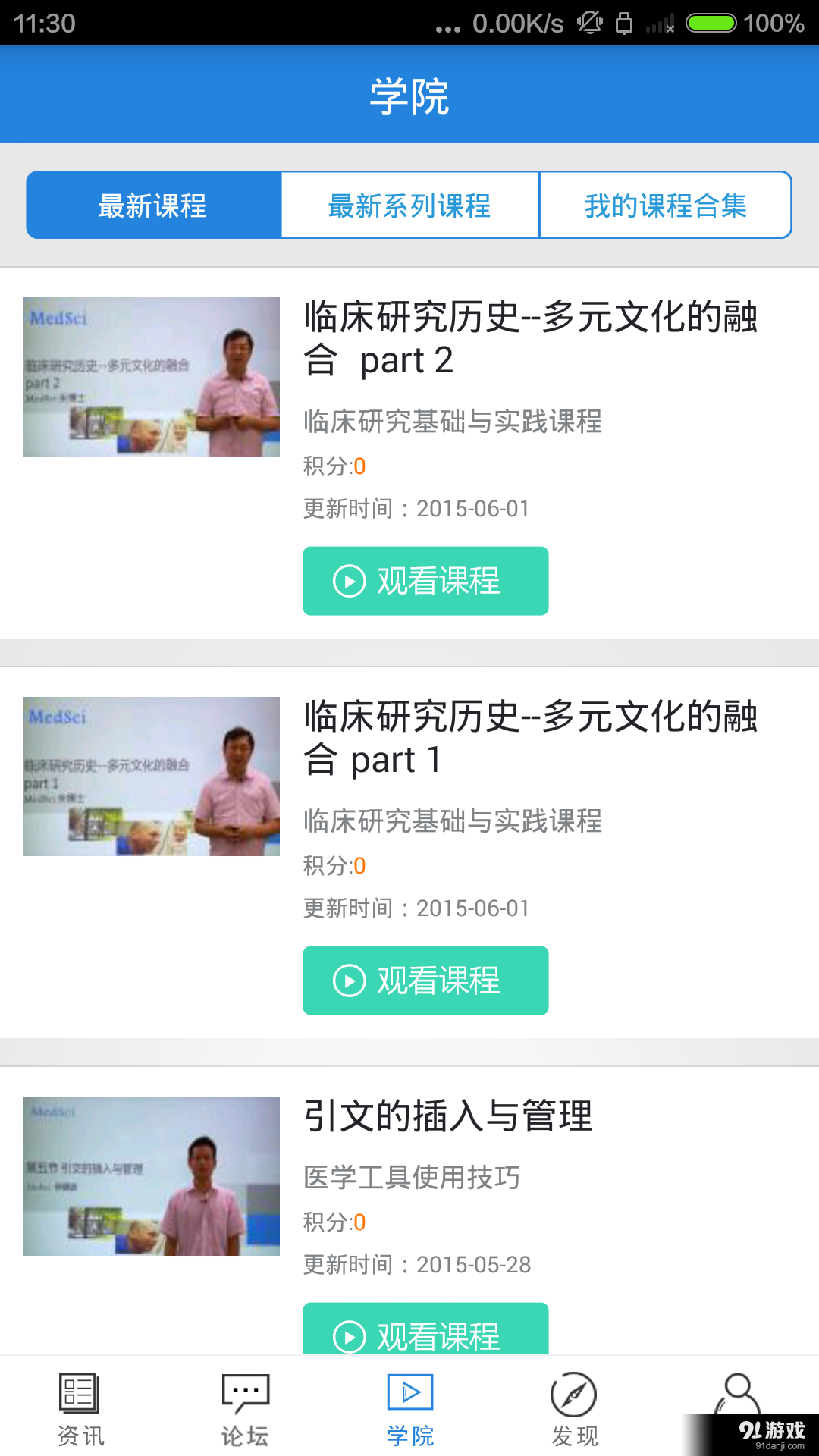Open the 我的课程合集 tab
Image resolution: width=819 pixels, height=1456 pixels.
click(665, 205)
